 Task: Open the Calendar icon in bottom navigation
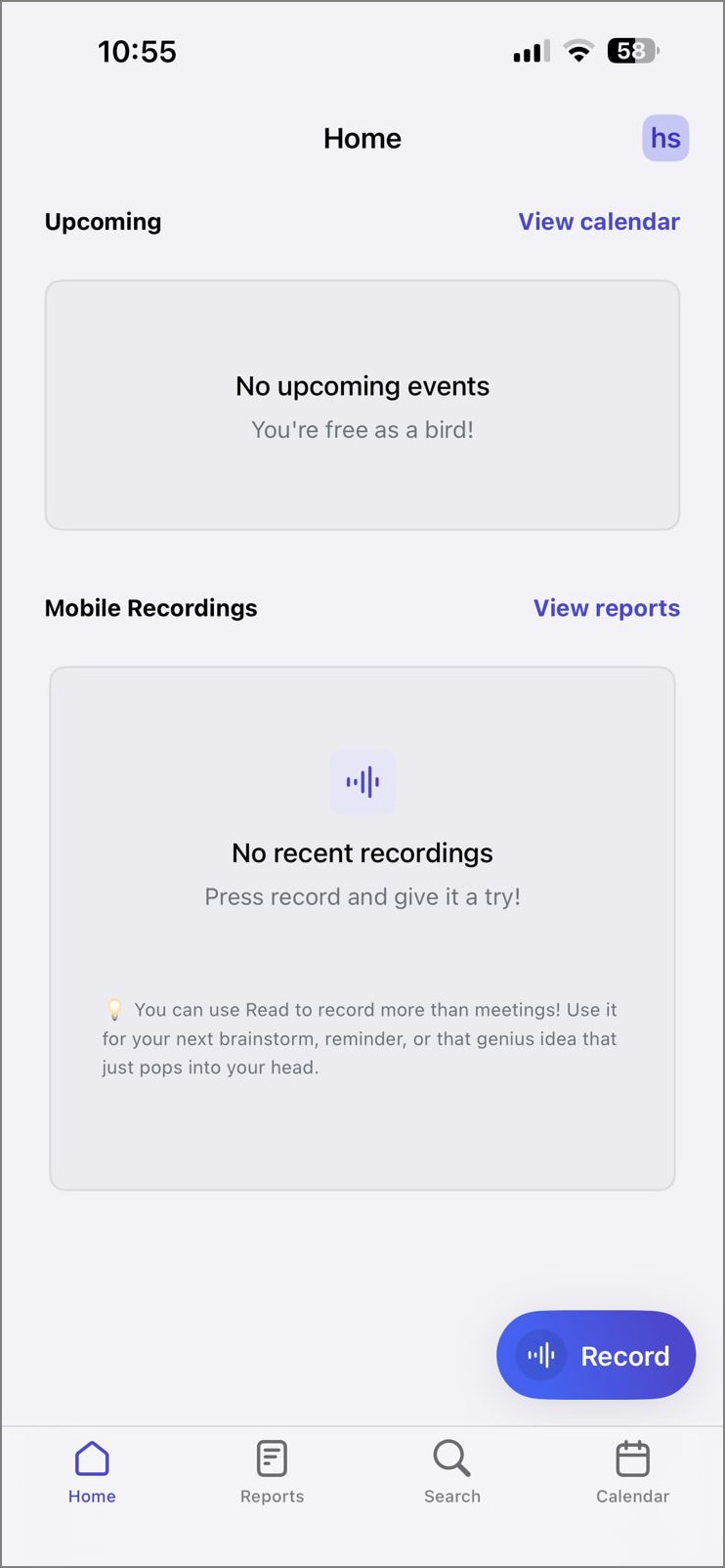632,1458
